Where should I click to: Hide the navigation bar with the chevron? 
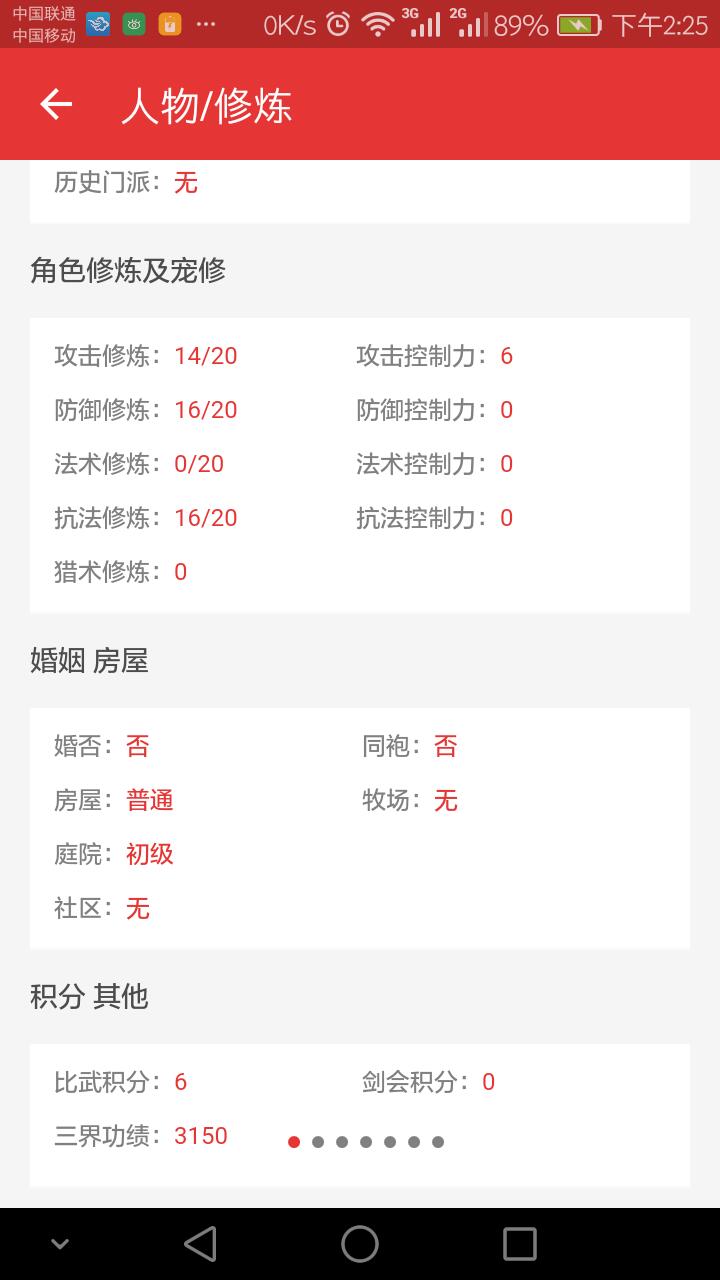60,1244
